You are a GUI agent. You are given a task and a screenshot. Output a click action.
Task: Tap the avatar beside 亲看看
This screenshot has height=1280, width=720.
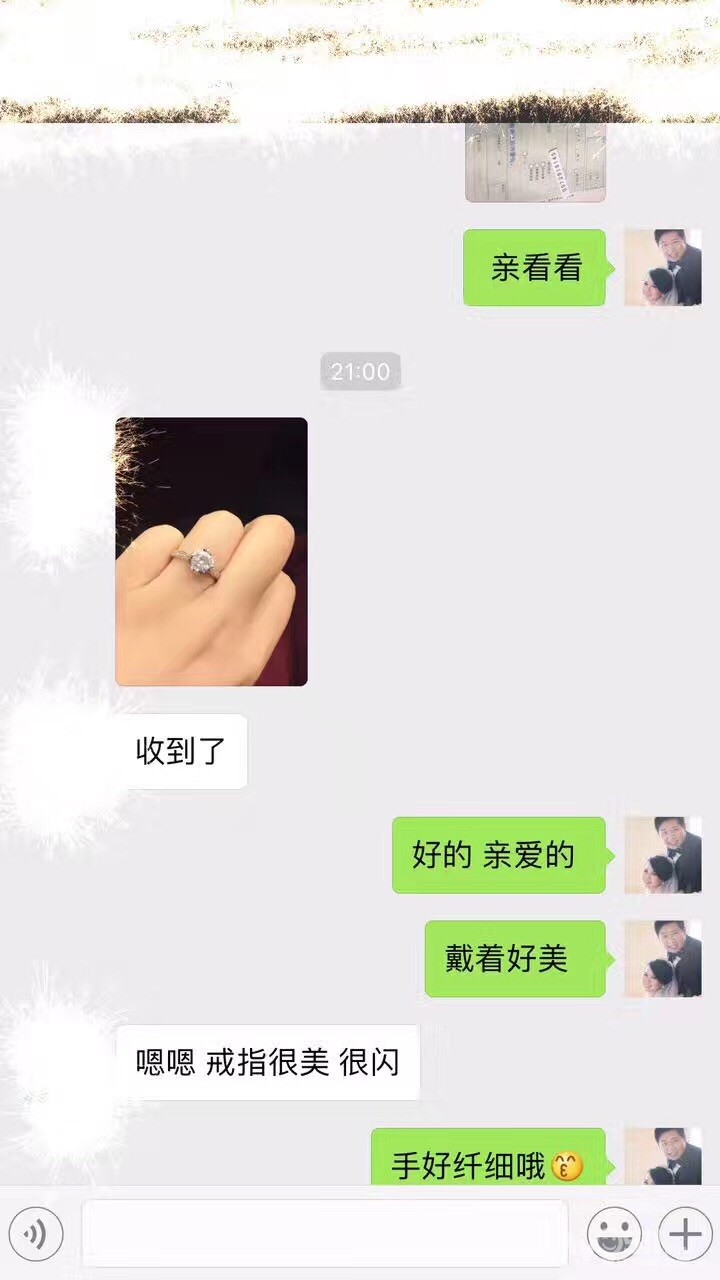(x=663, y=267)
